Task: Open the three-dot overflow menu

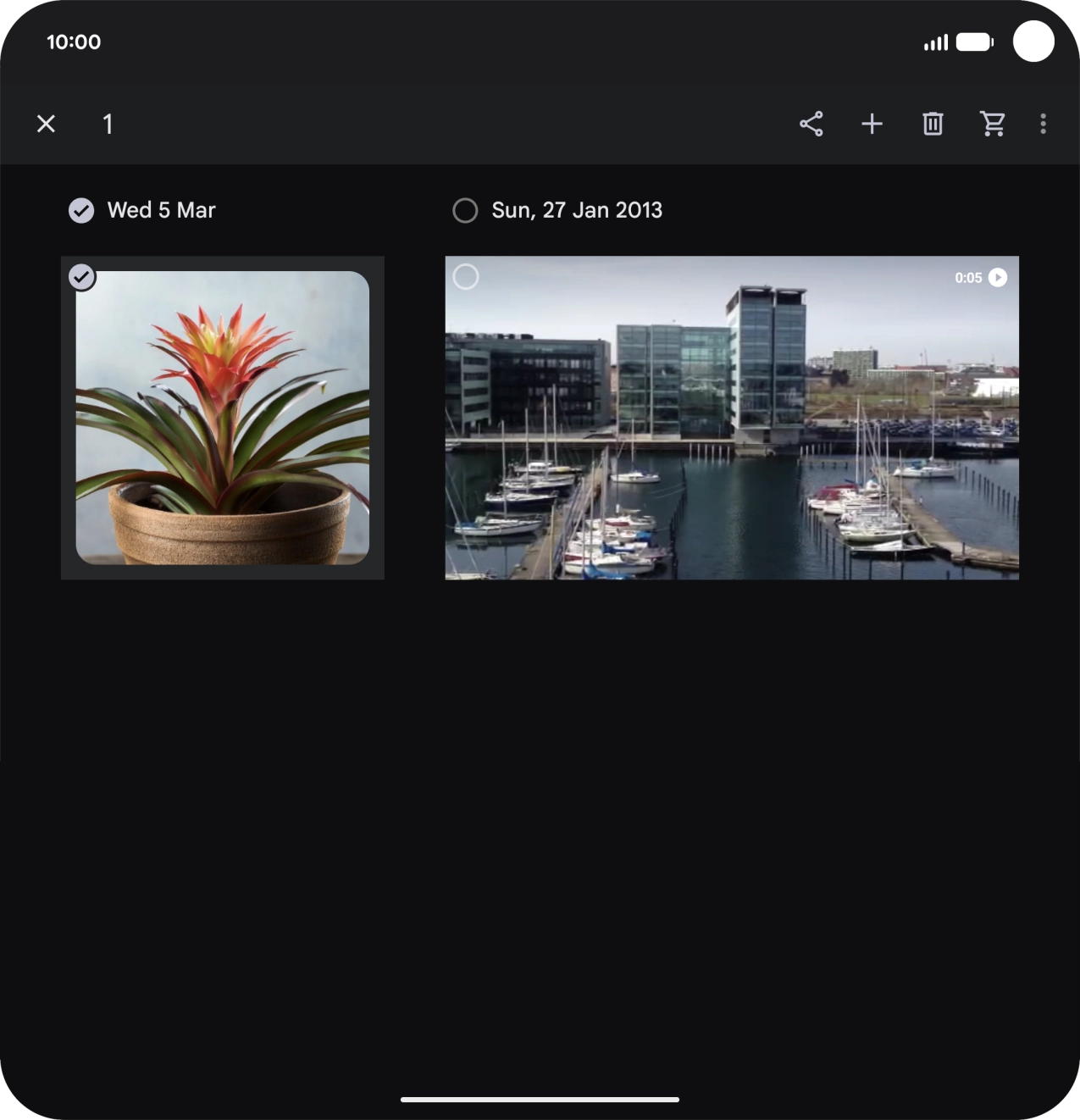Action: coord(1043,124)
